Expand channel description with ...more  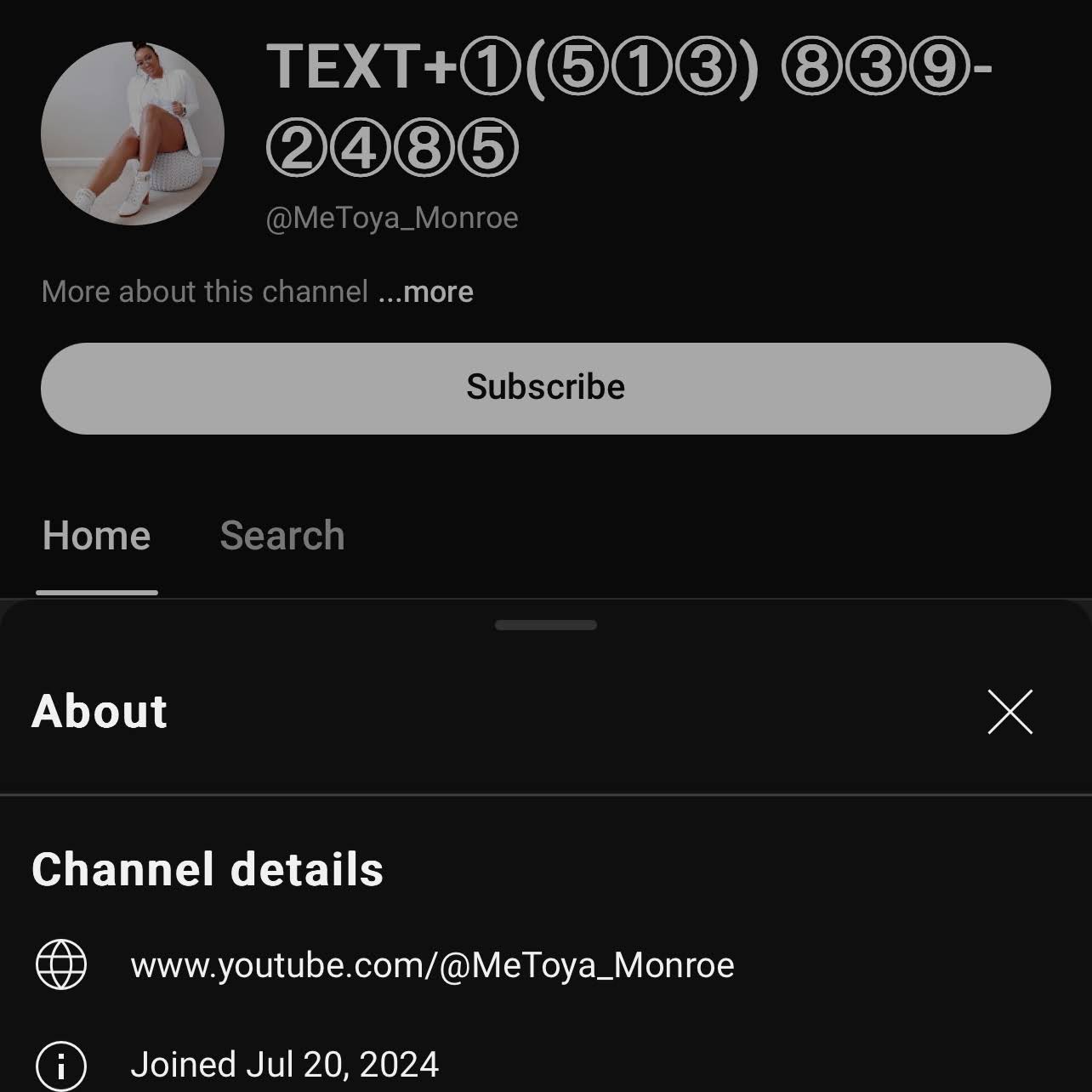[426, 292]
